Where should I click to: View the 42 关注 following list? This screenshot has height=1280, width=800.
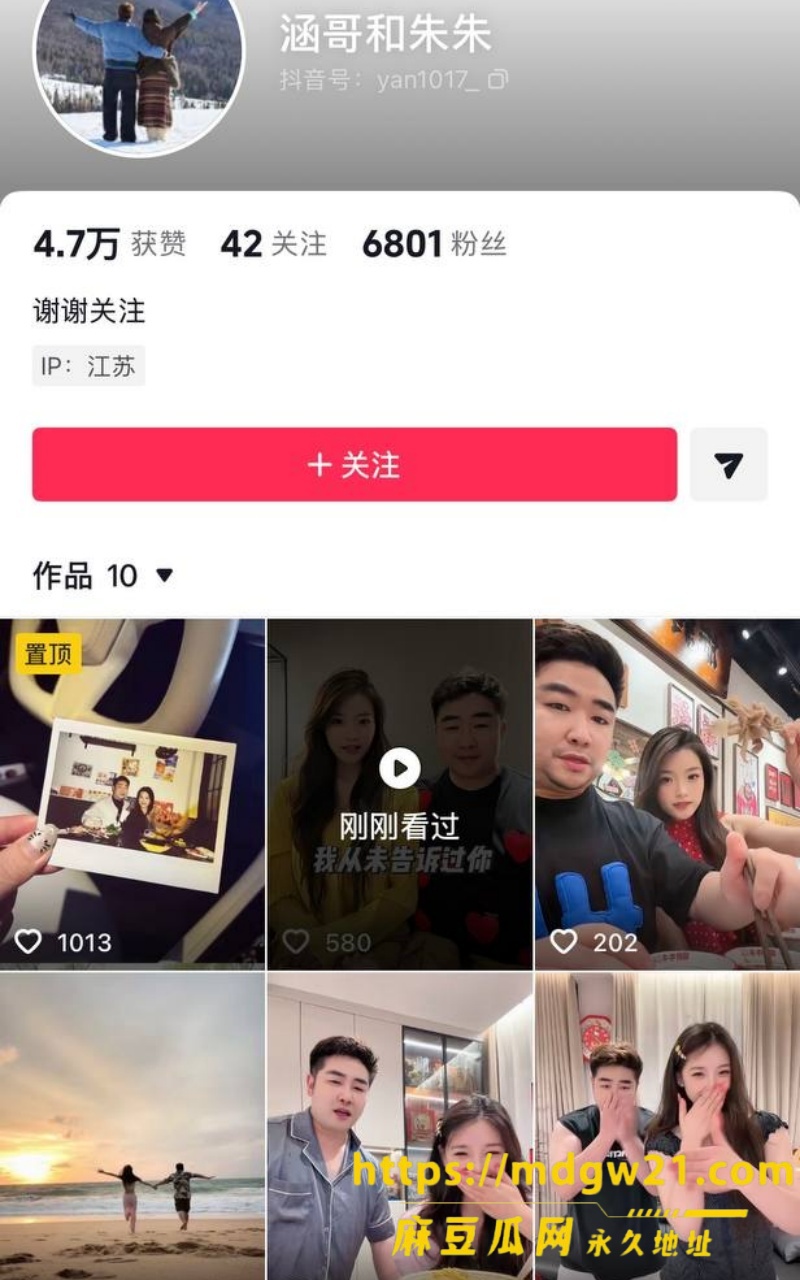273,244
